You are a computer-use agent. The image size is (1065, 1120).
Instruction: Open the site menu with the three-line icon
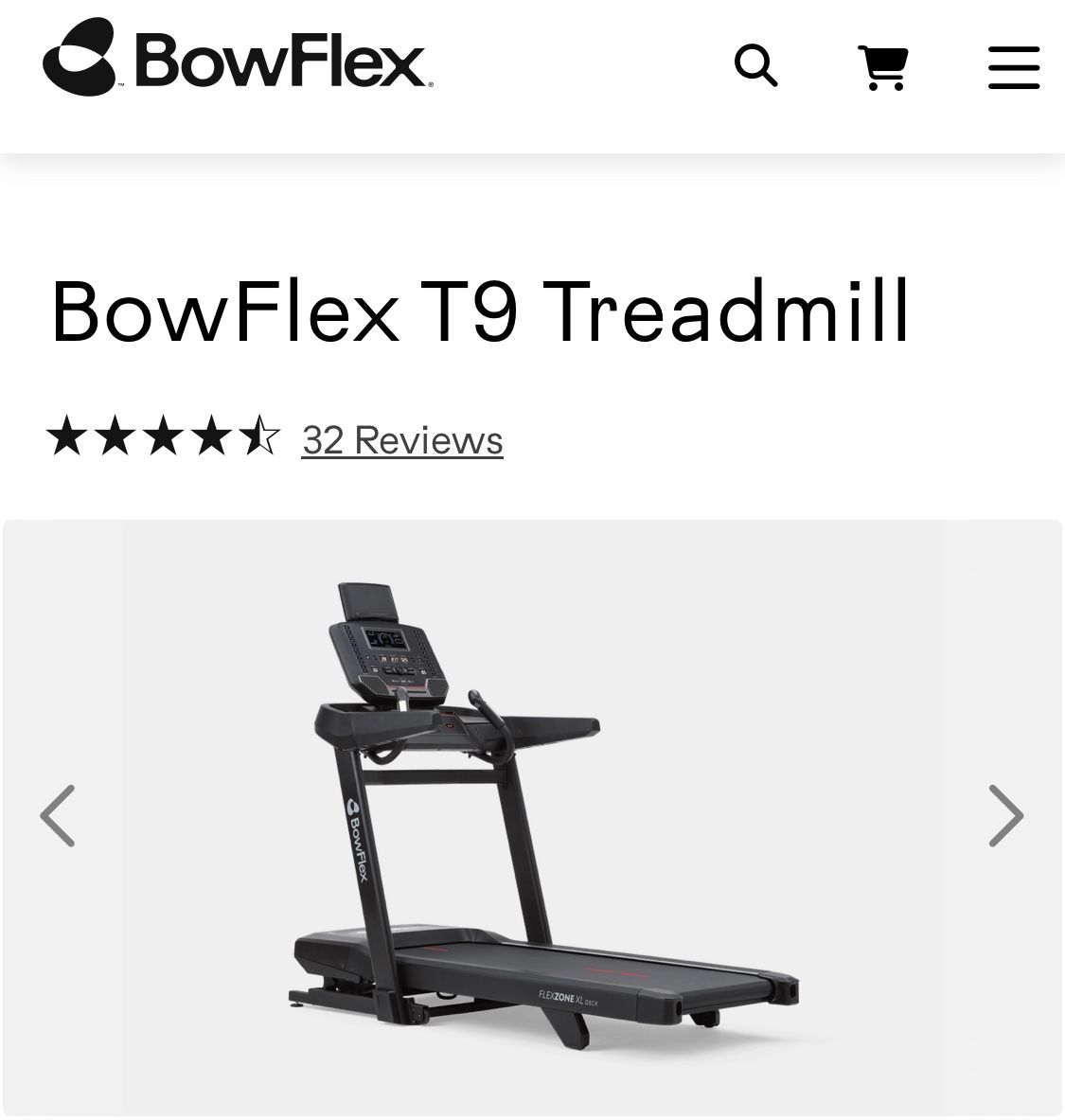[x=1013, y=66]
